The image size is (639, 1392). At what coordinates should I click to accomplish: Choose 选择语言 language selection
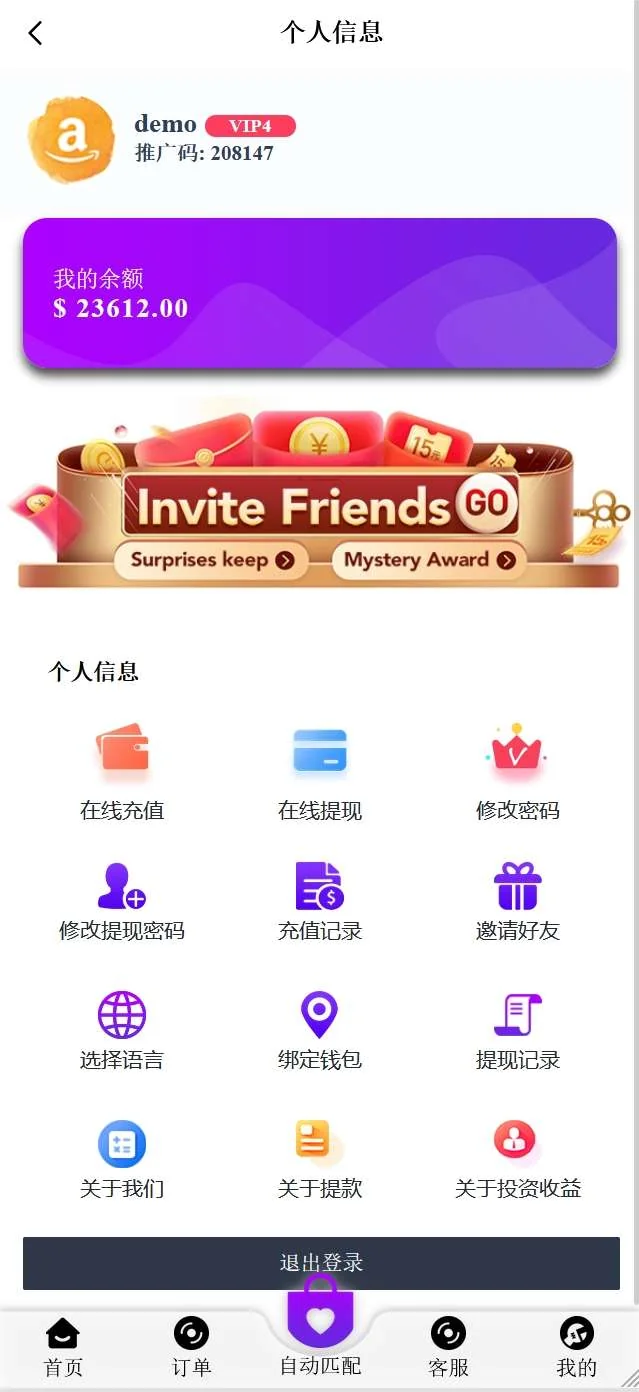click(x=122, y=1030)
